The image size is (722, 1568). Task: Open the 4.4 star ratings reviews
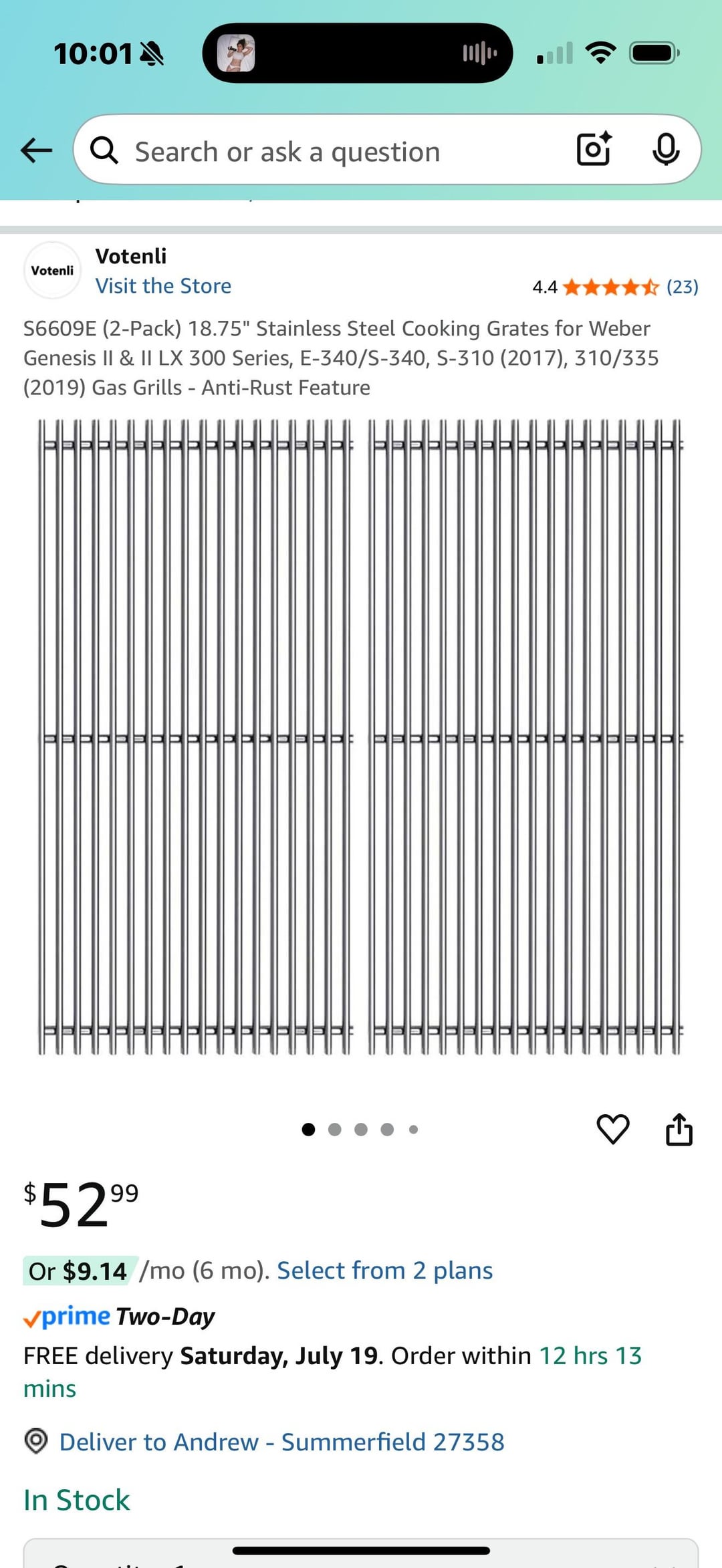614,287
